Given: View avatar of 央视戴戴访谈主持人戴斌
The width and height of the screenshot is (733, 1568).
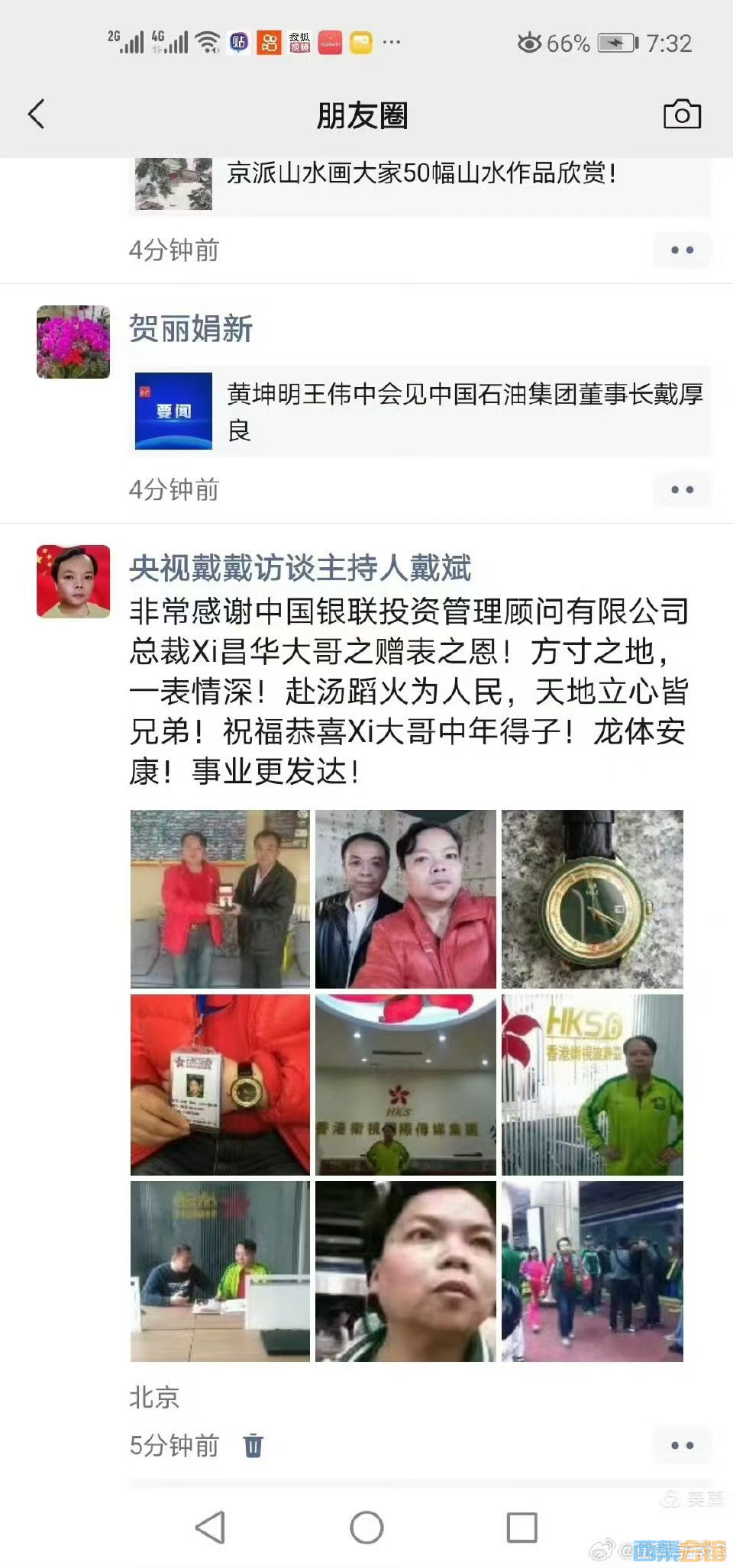Looking at the screenshot, I should point(73,582).
